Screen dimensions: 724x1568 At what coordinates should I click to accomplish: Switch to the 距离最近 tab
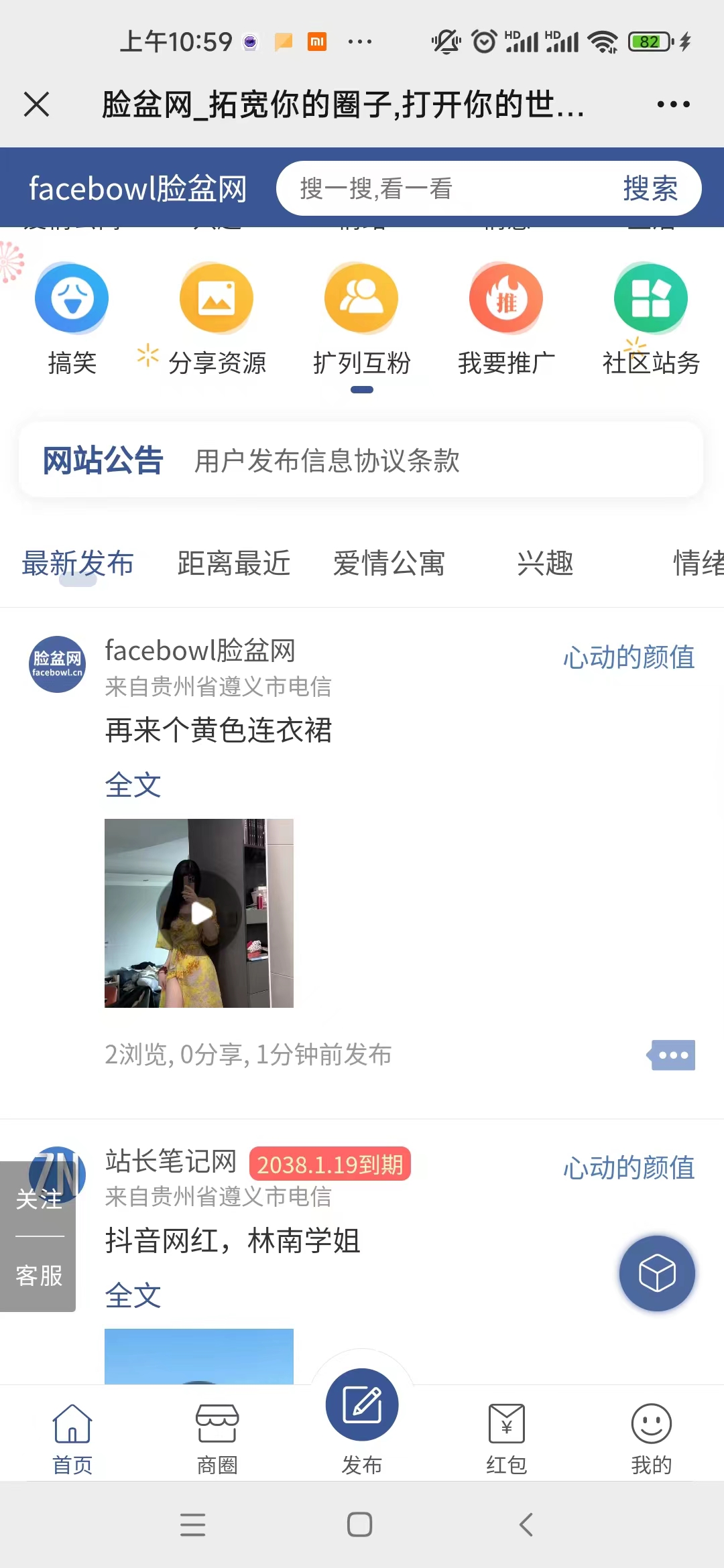(x=233, y=563)
